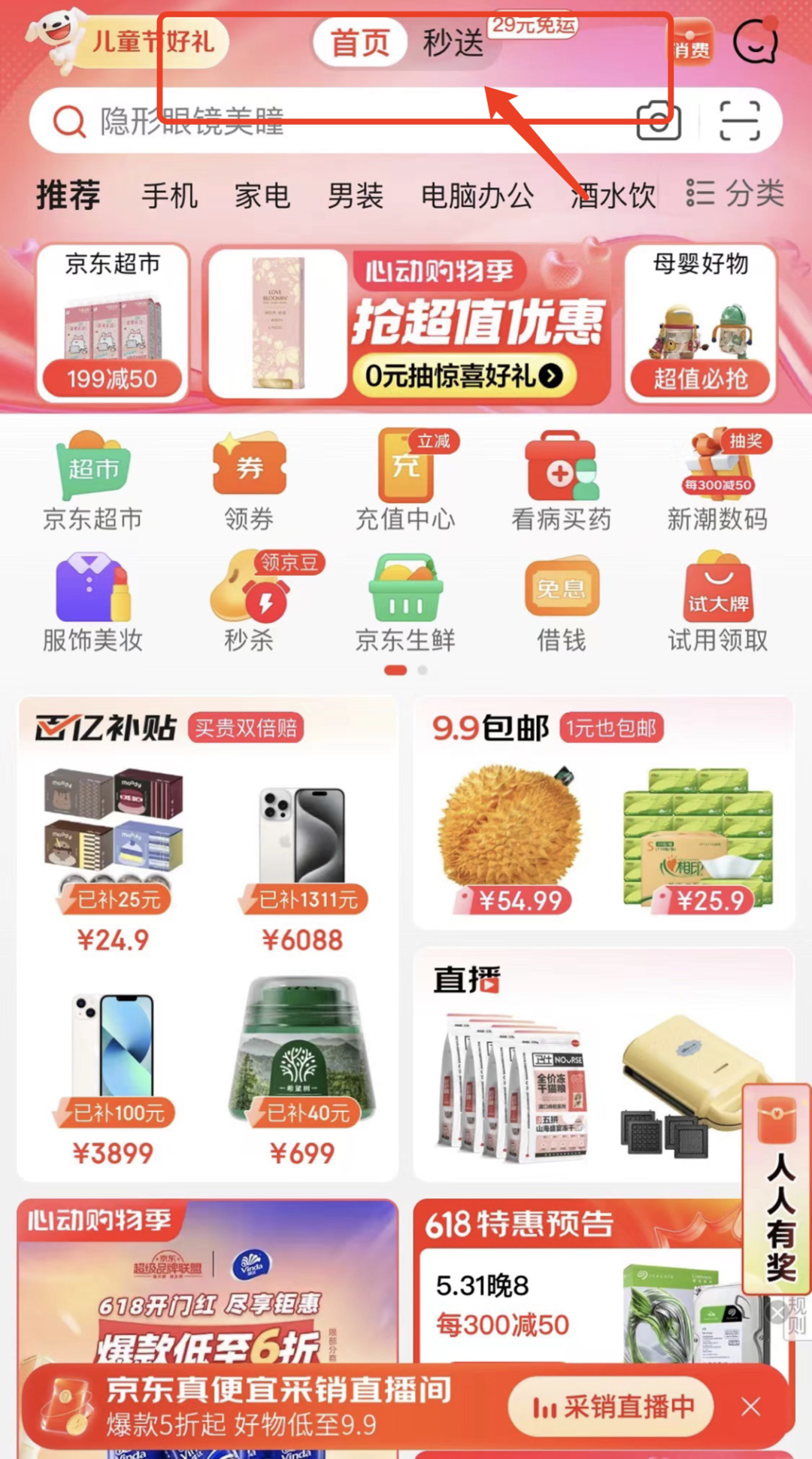Image resolution: width=812 pixels, height=1459 pixels.
Task: Open 母婴好物 超值必抢 card
Action: 701,323
